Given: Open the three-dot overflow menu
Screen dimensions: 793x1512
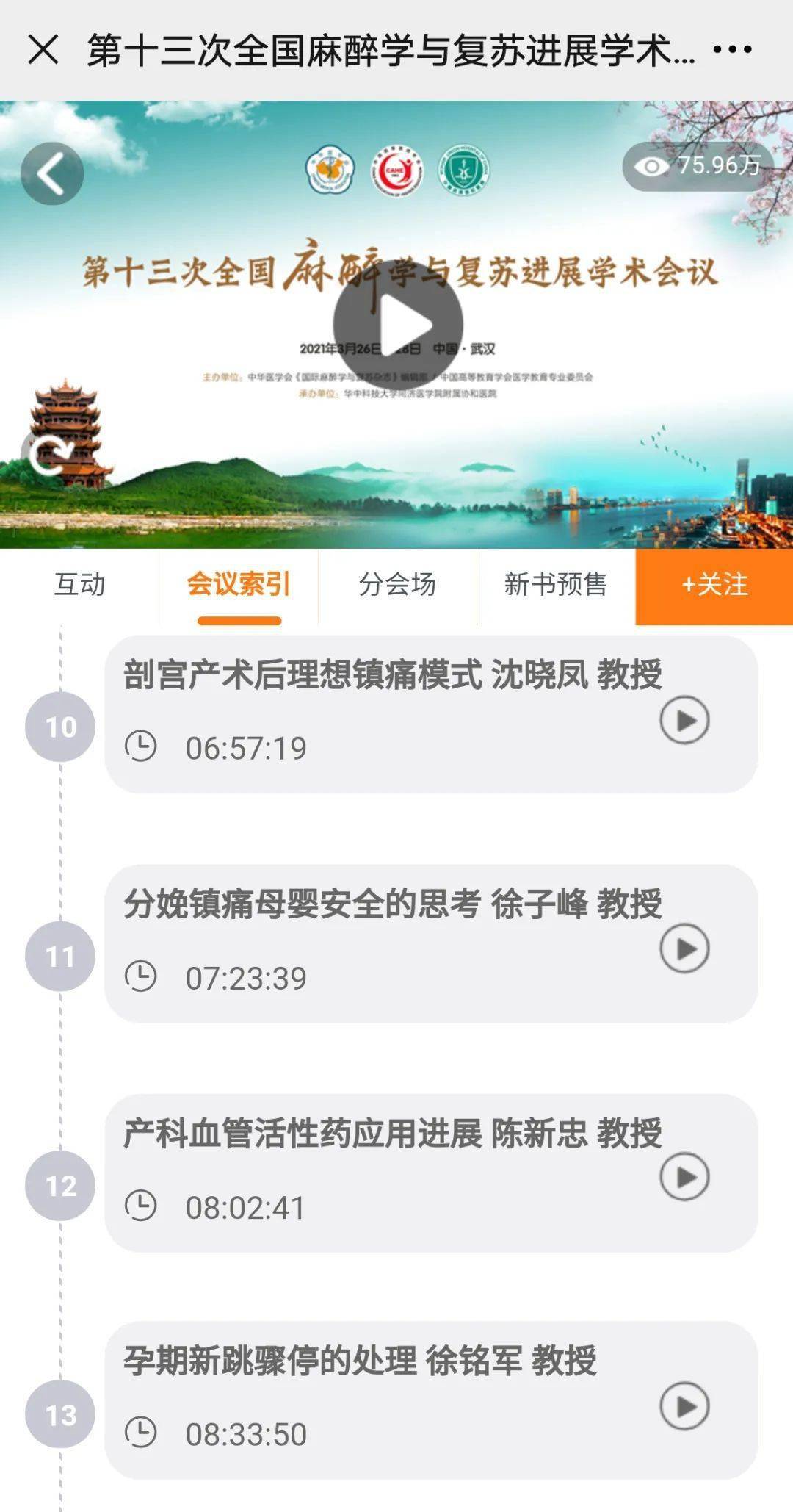Looking at the screenshot, I should tap(732, 50).
